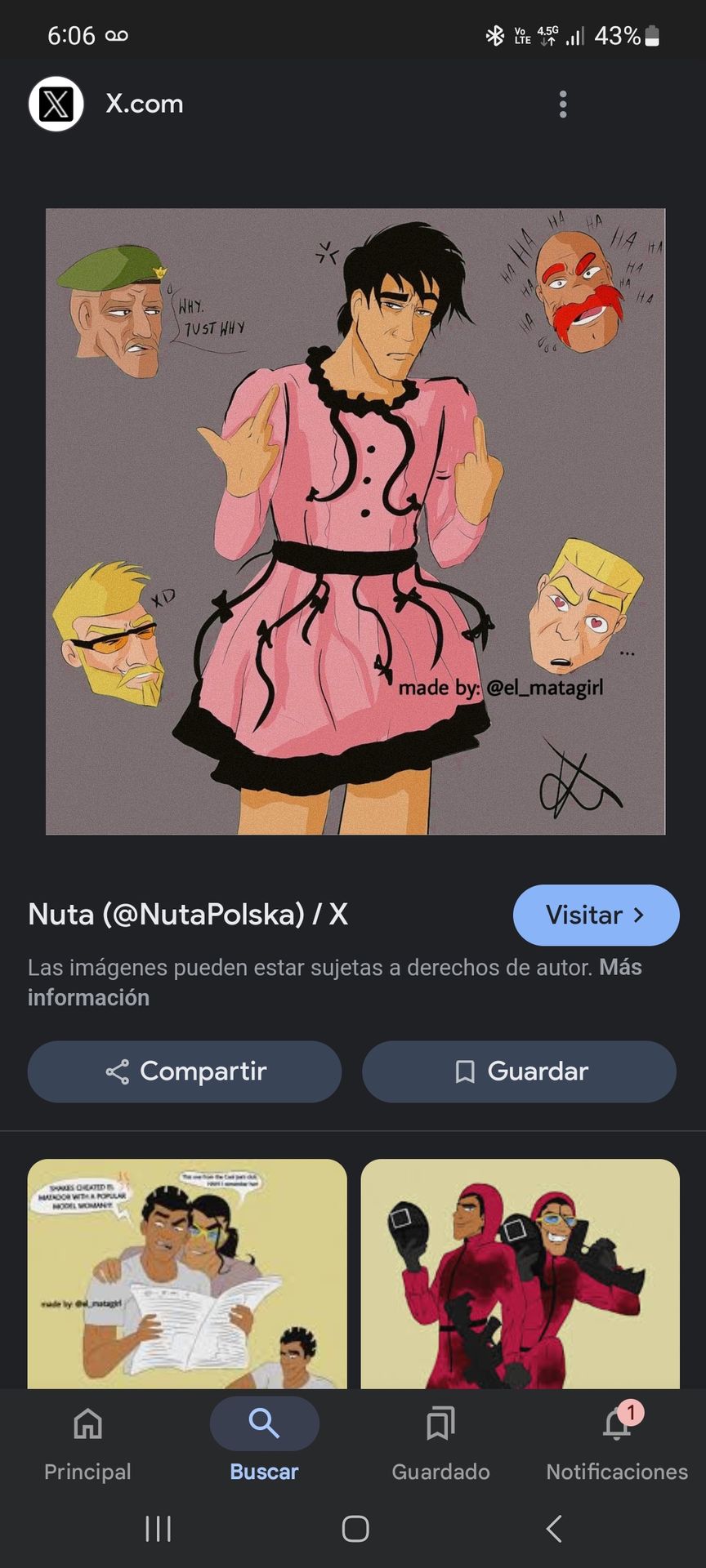Screen dimensions: 706x1568
Task: Save the image with Guardar
Action: click(519, 1071)
